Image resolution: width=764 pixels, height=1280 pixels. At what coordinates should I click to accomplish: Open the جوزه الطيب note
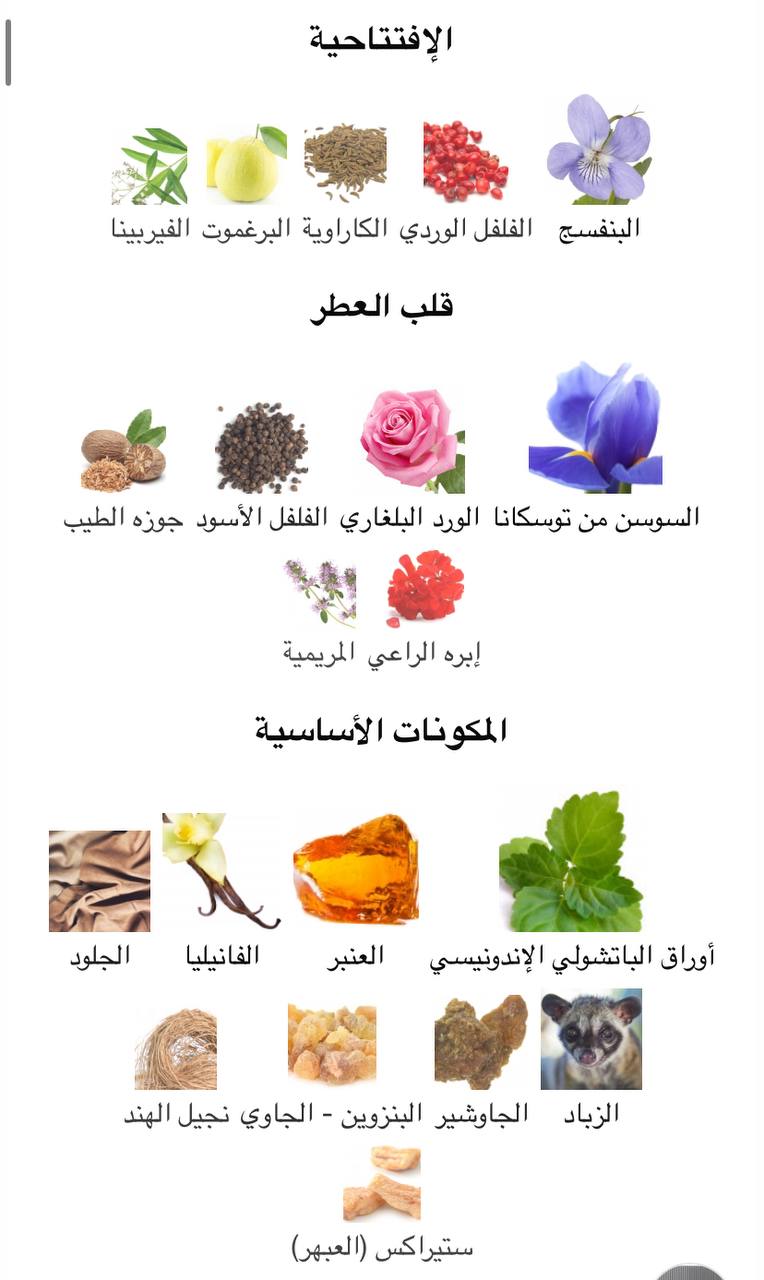124,451
